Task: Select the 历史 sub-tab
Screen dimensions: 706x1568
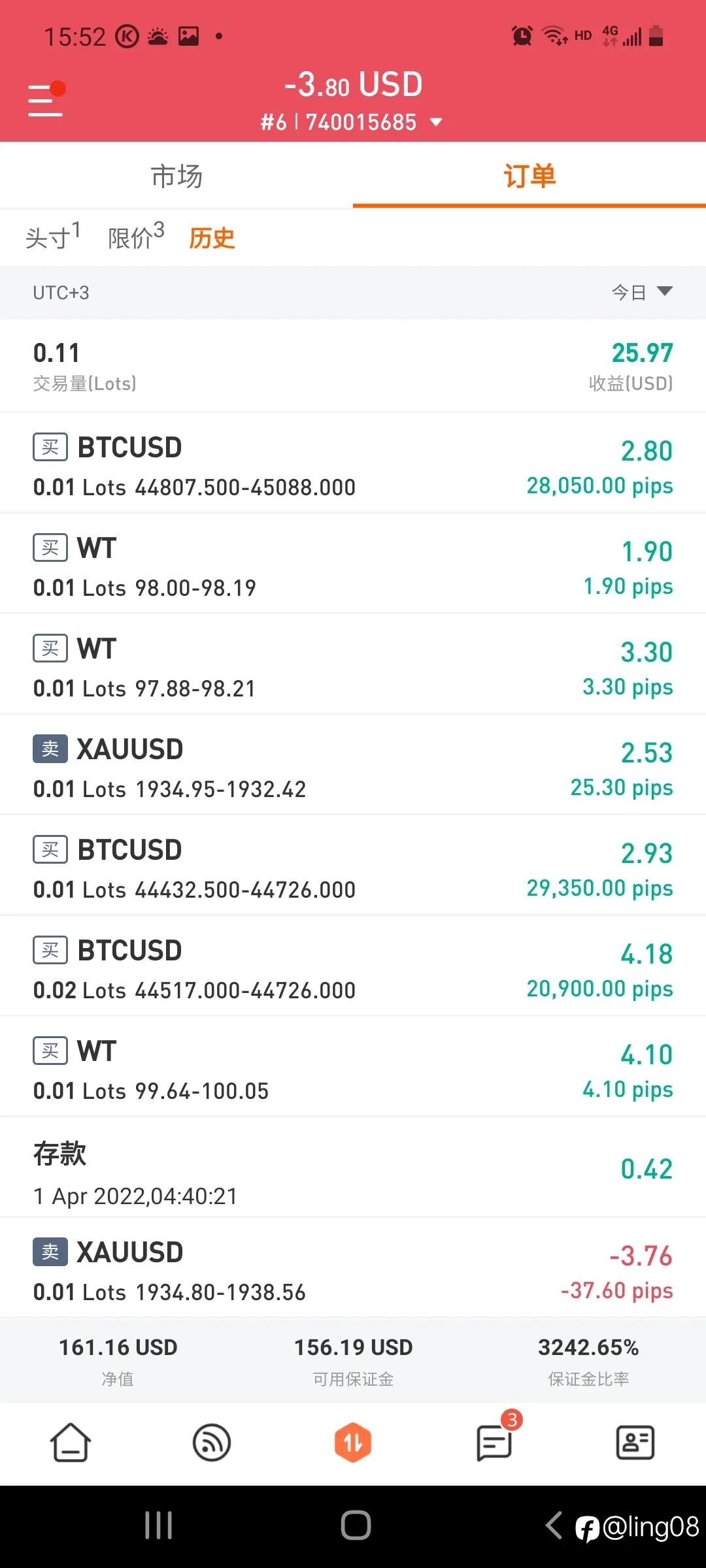Action: (x=212, y=238)
